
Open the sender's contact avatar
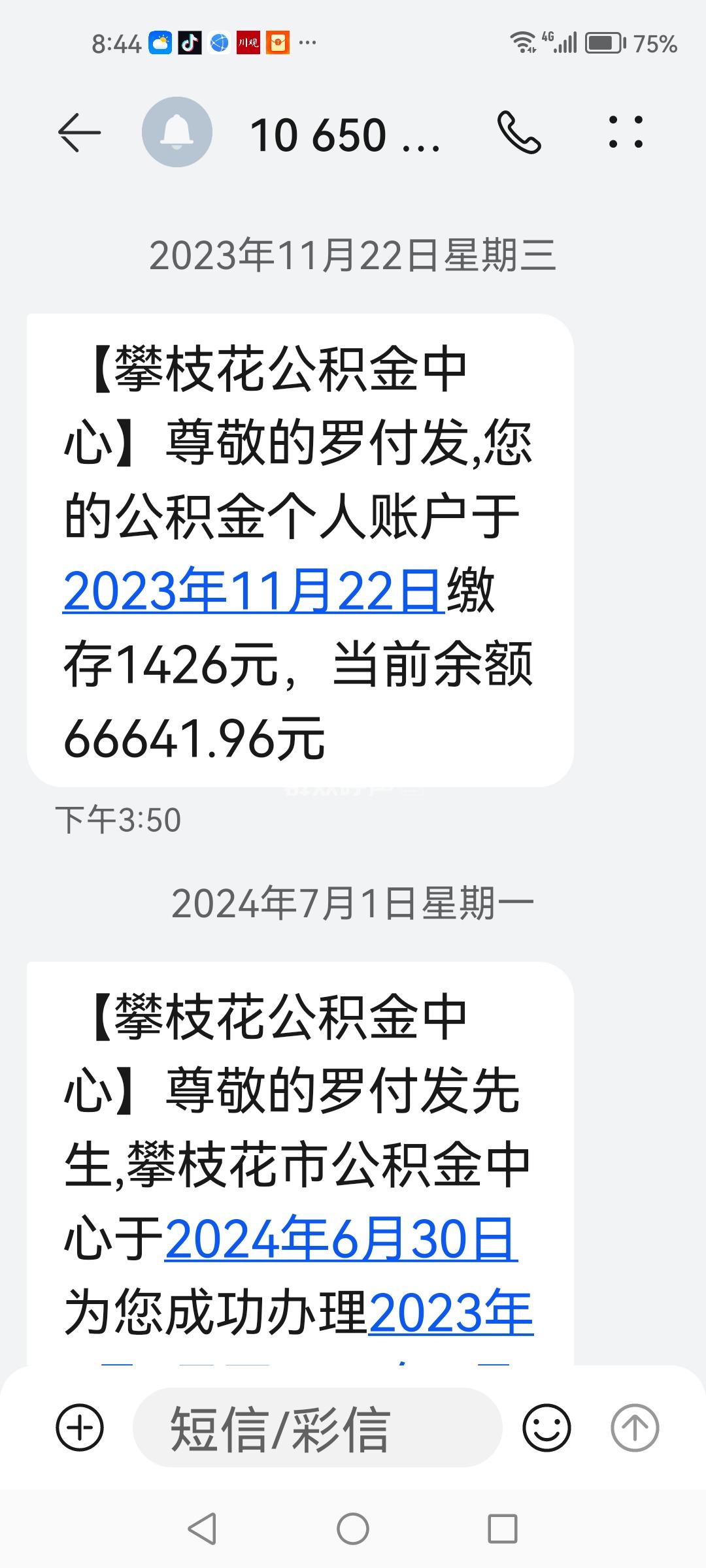pos(176,133)
